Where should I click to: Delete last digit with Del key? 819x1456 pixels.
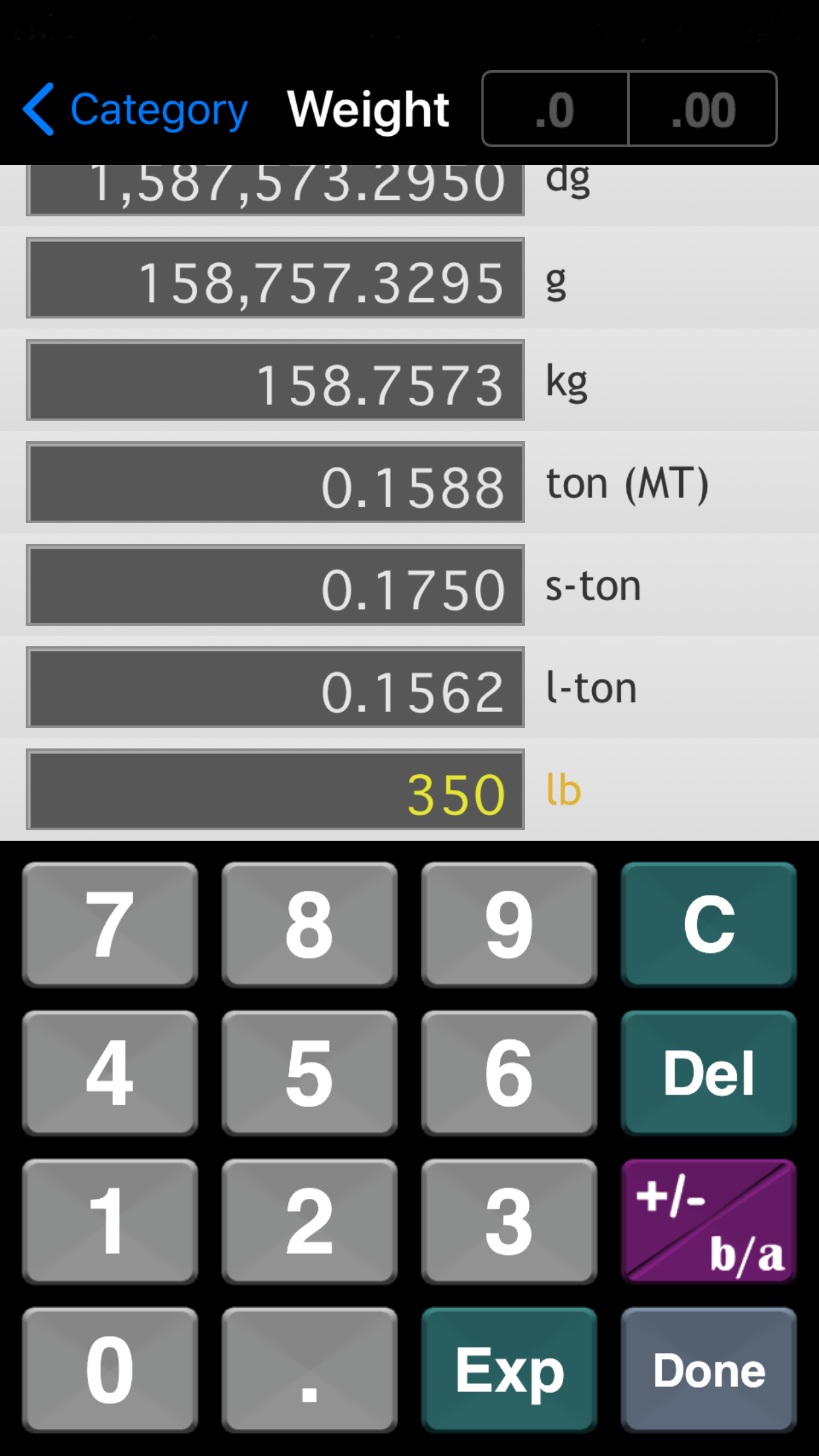(x=709, y=1073)
